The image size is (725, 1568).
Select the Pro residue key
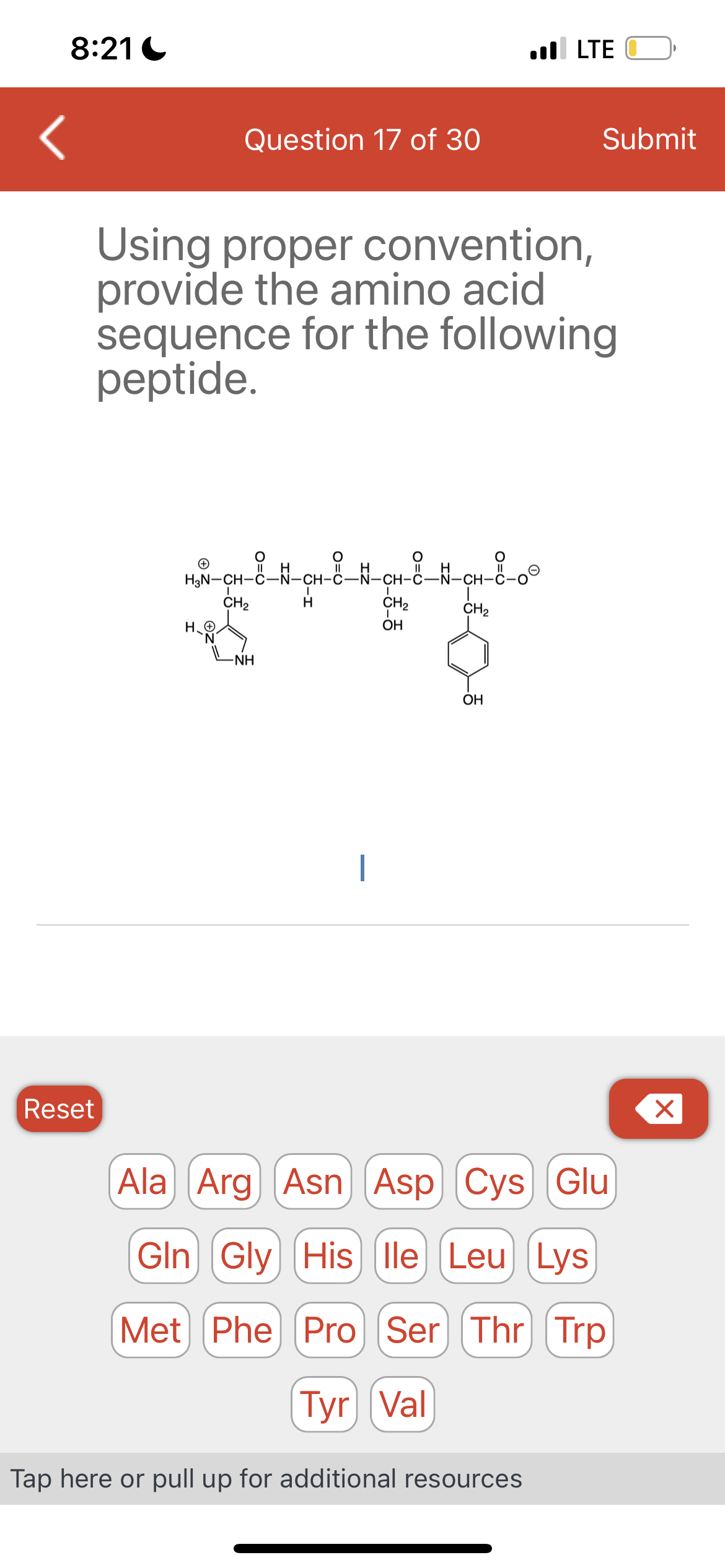(x=329, y=1330)
